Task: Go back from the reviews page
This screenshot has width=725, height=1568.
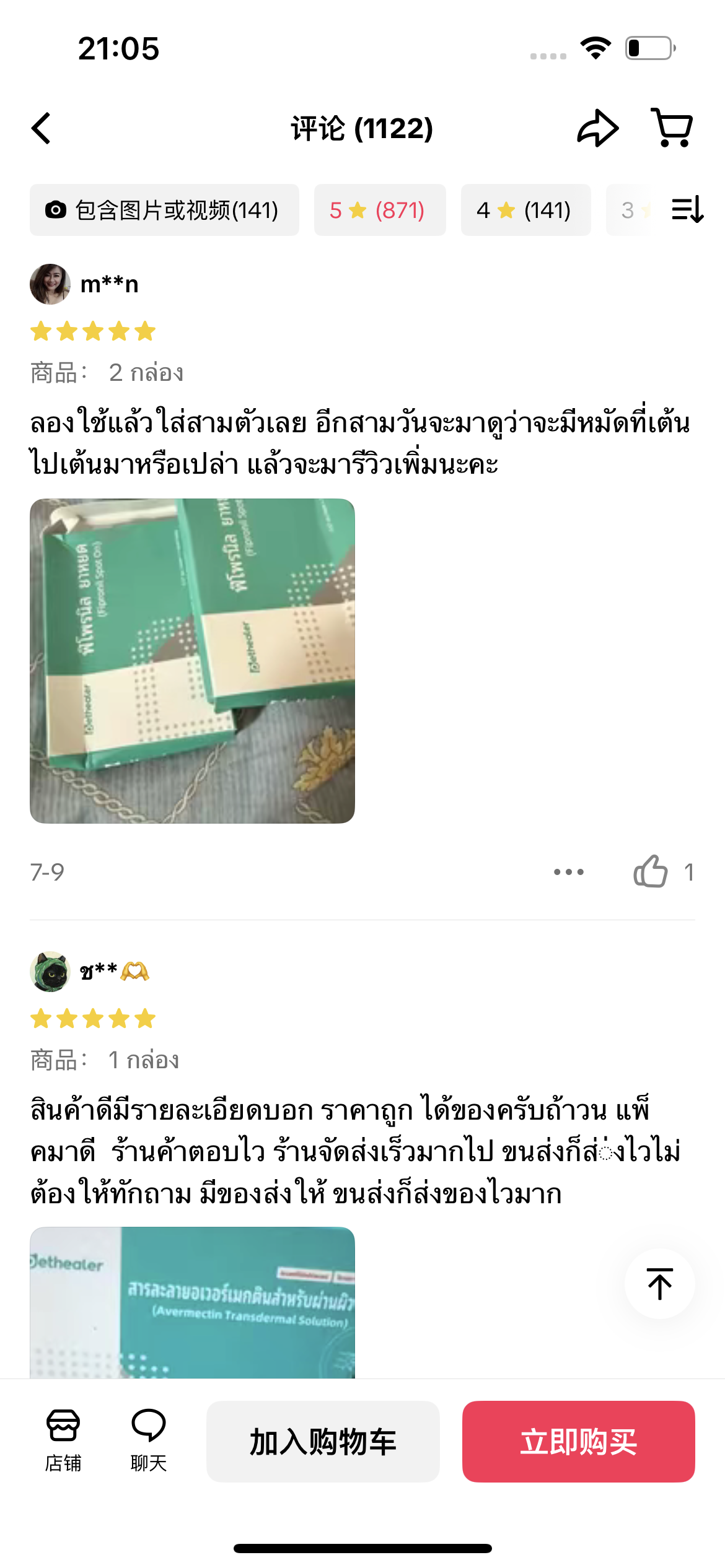Action: [x=42, y=128]
